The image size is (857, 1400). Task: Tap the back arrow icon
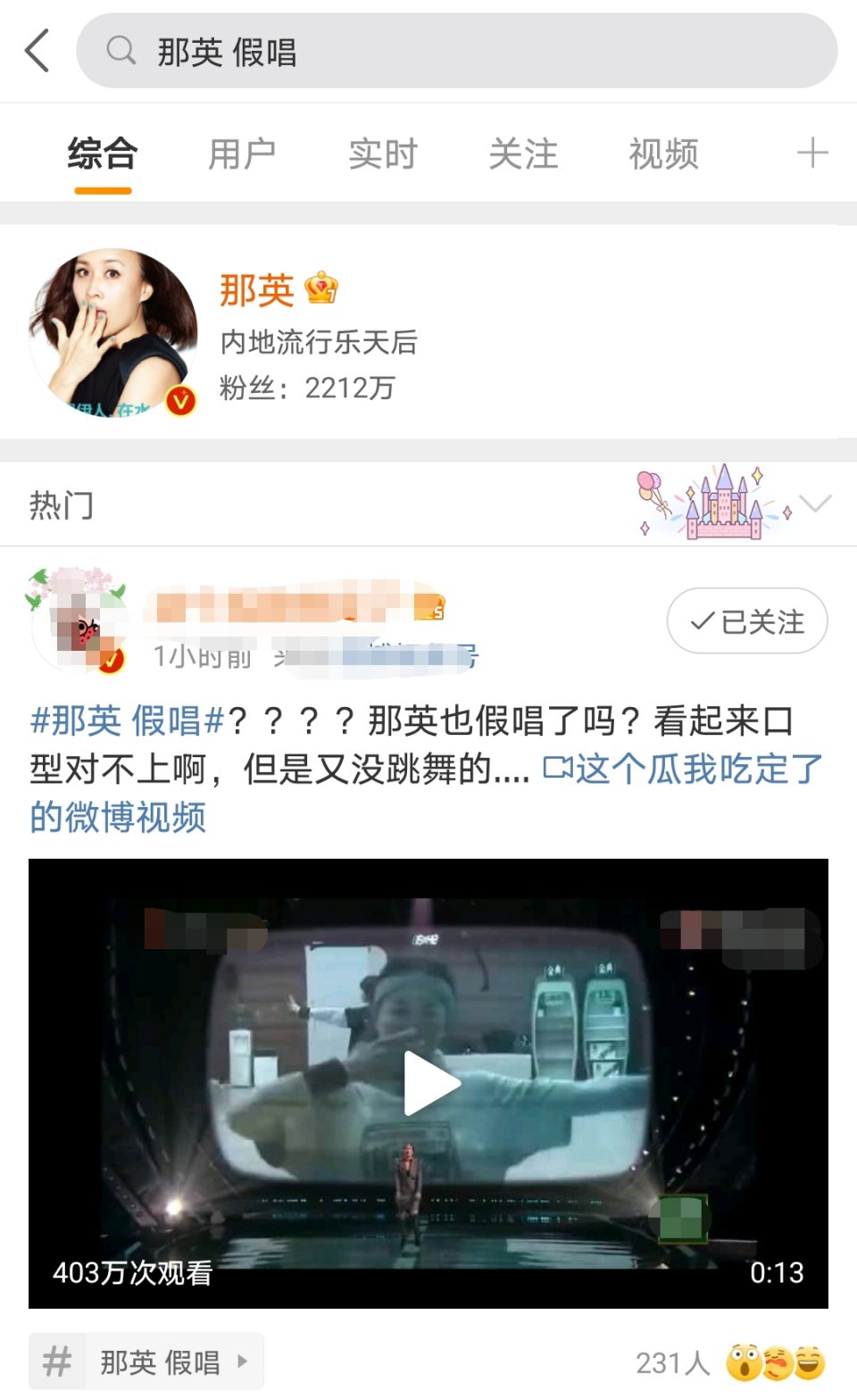(36, 51)
